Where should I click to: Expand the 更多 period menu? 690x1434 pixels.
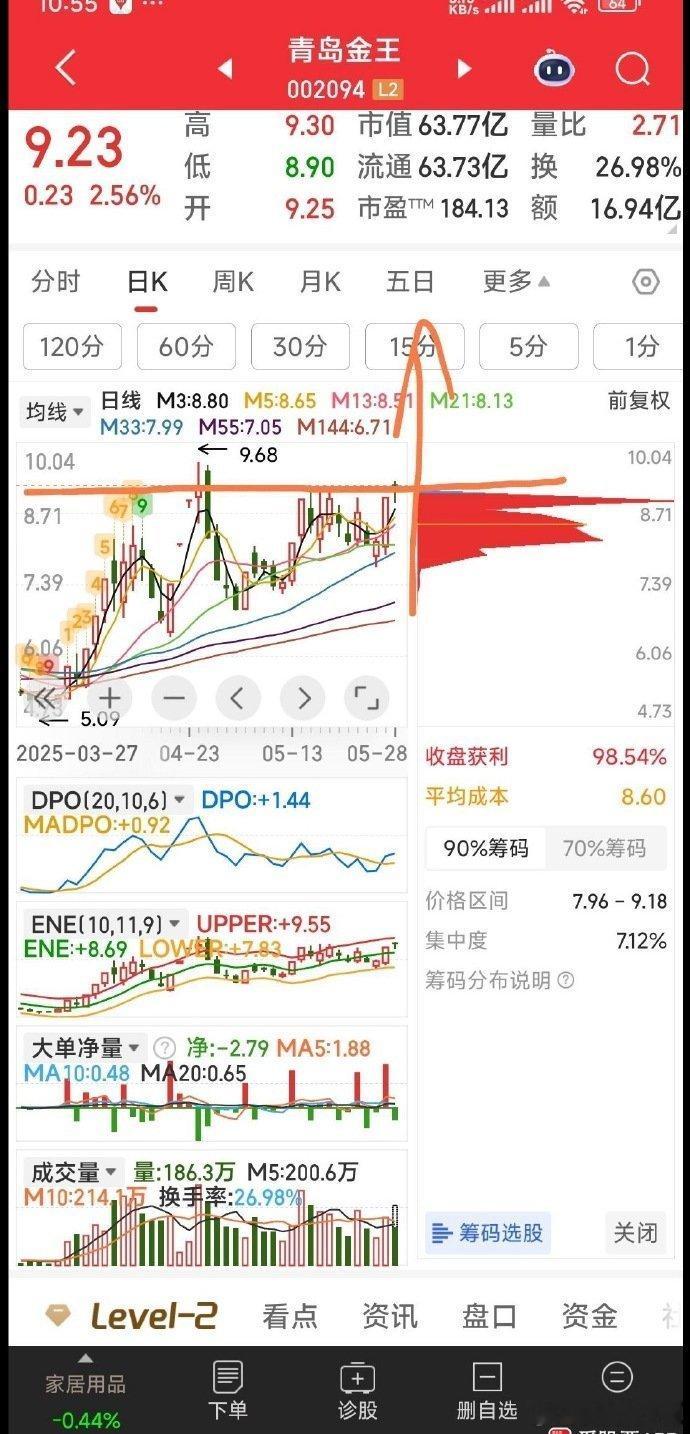(515, 282)
